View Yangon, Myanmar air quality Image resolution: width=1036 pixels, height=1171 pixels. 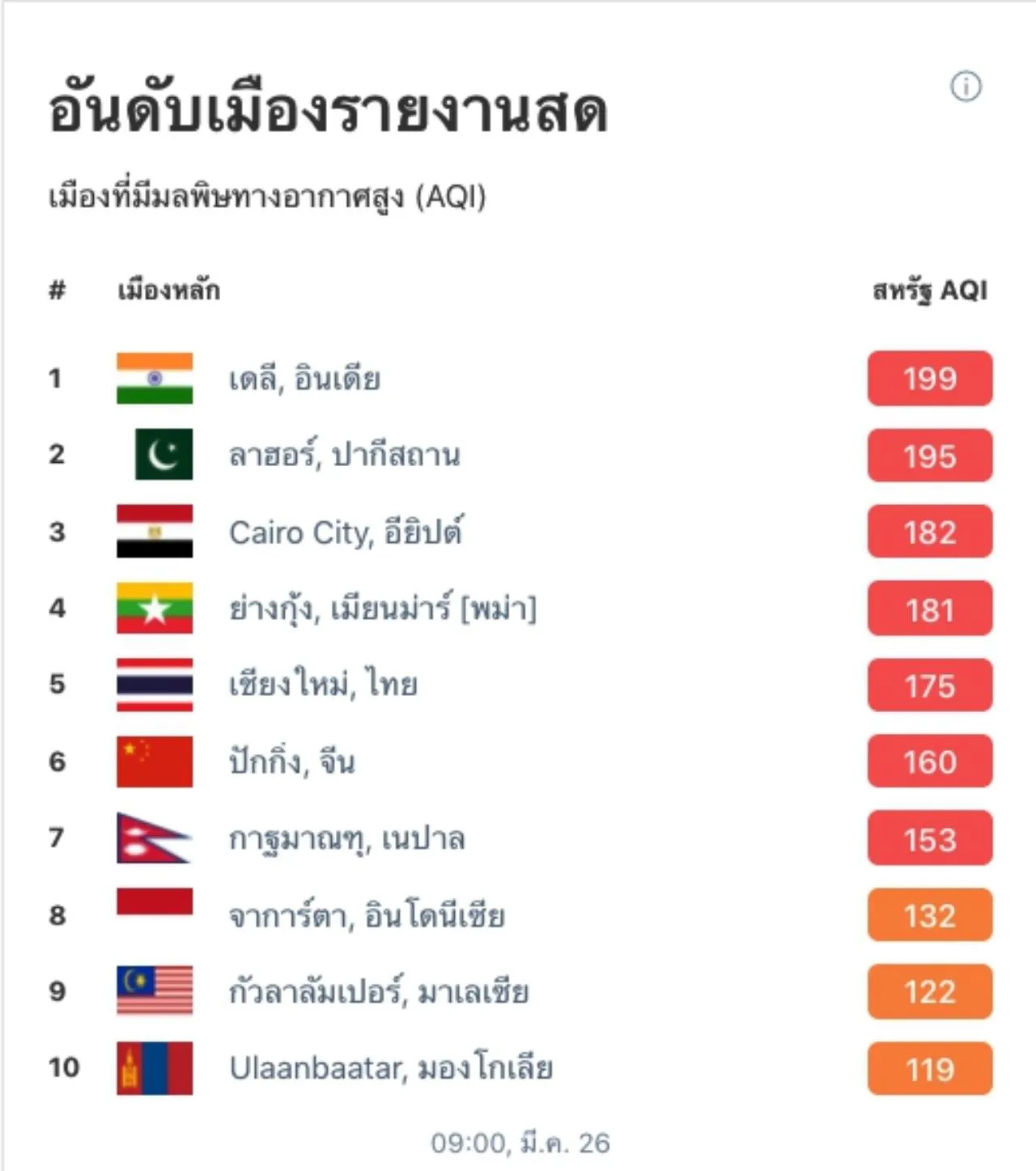pos(382,609)
